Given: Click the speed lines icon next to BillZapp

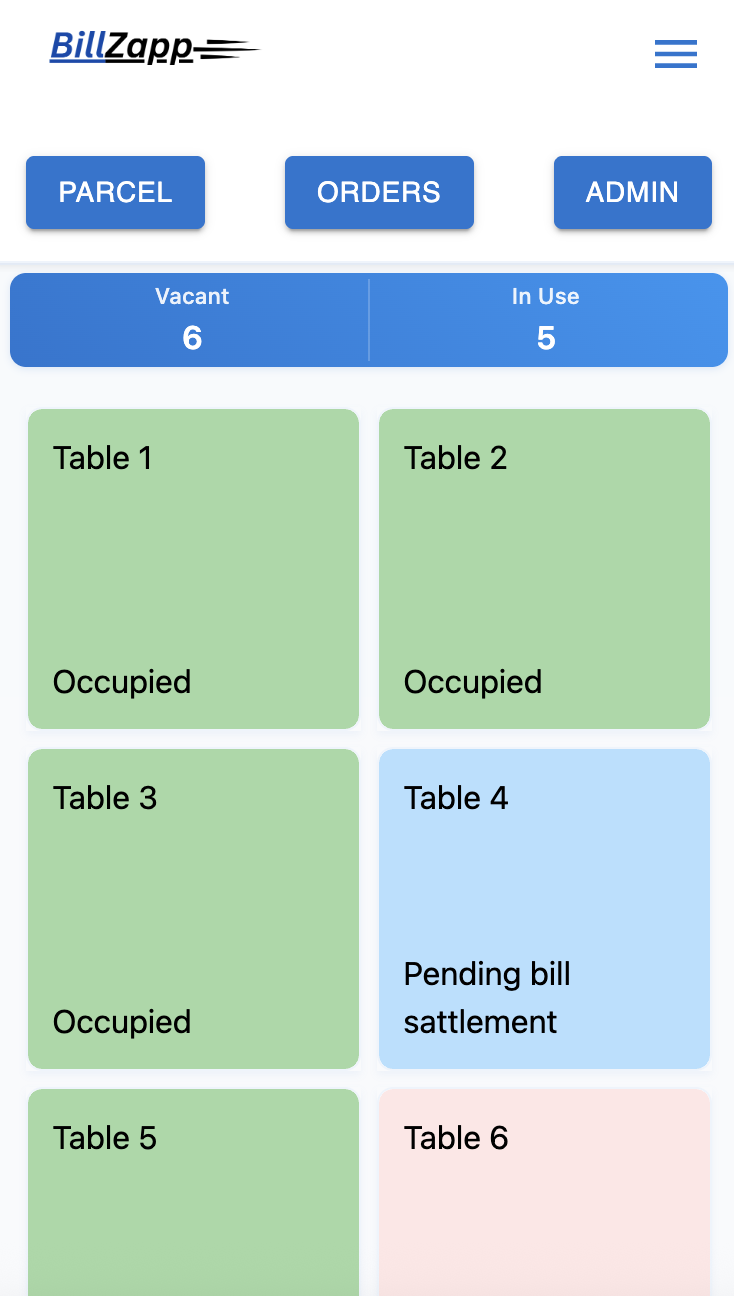Looking at the screenshot, I should click(228, 47).
